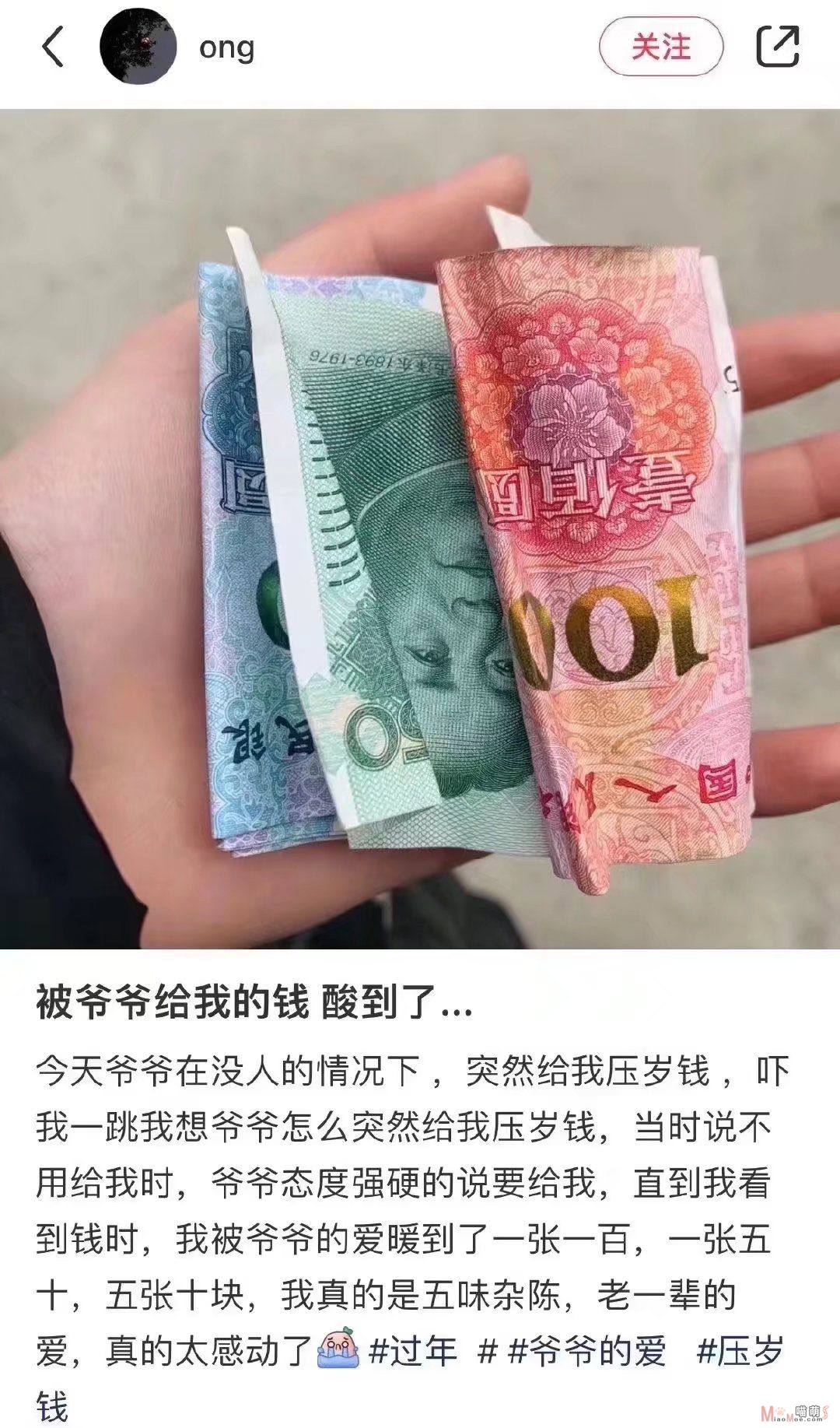Screen dimensions: 840x1428
Task: Share this post via share icon
Action: [x=778, y=47]
